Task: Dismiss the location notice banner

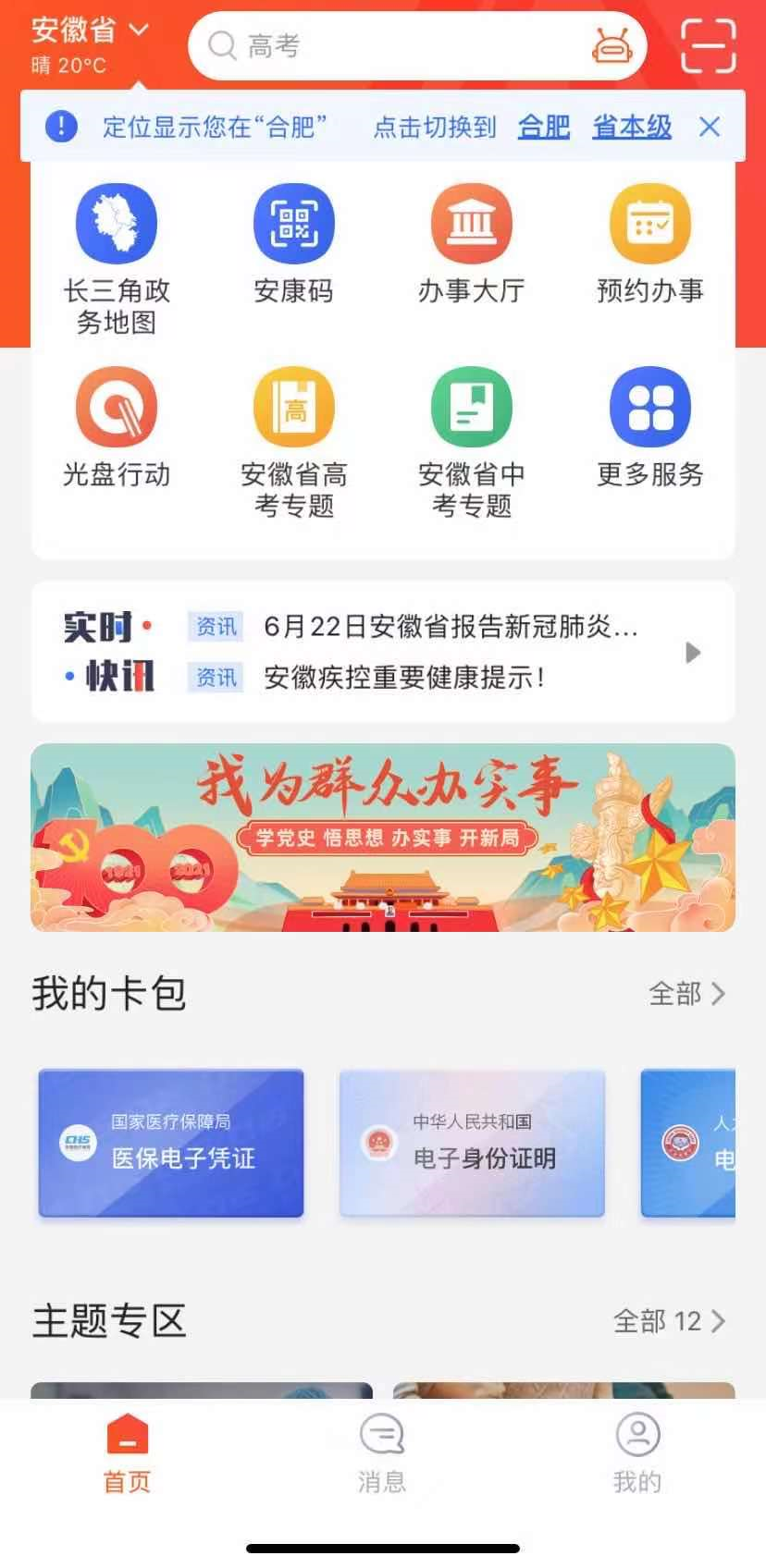Action: (710, 127)
